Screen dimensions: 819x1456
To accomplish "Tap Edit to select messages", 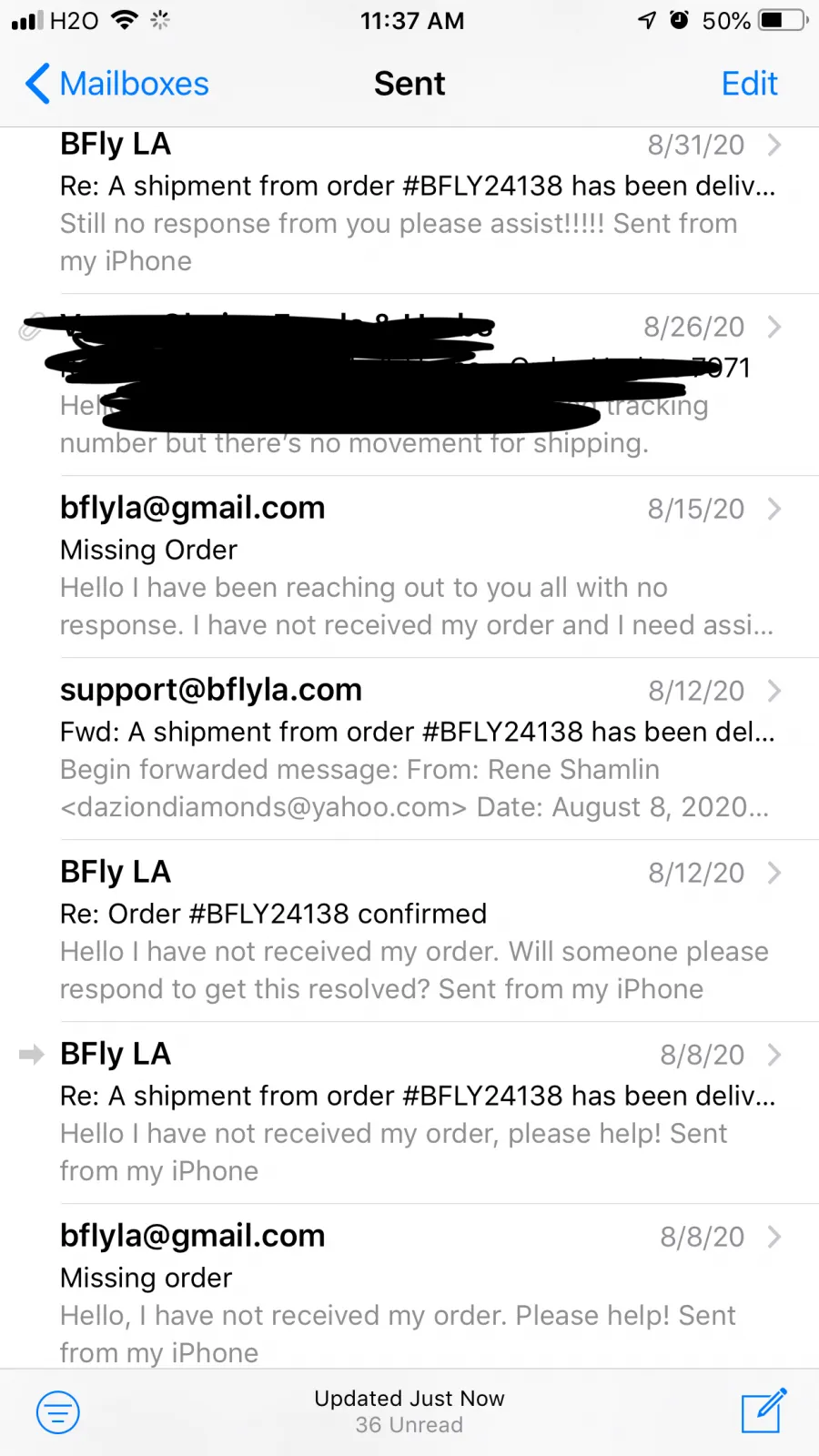I will click(749, 84).
